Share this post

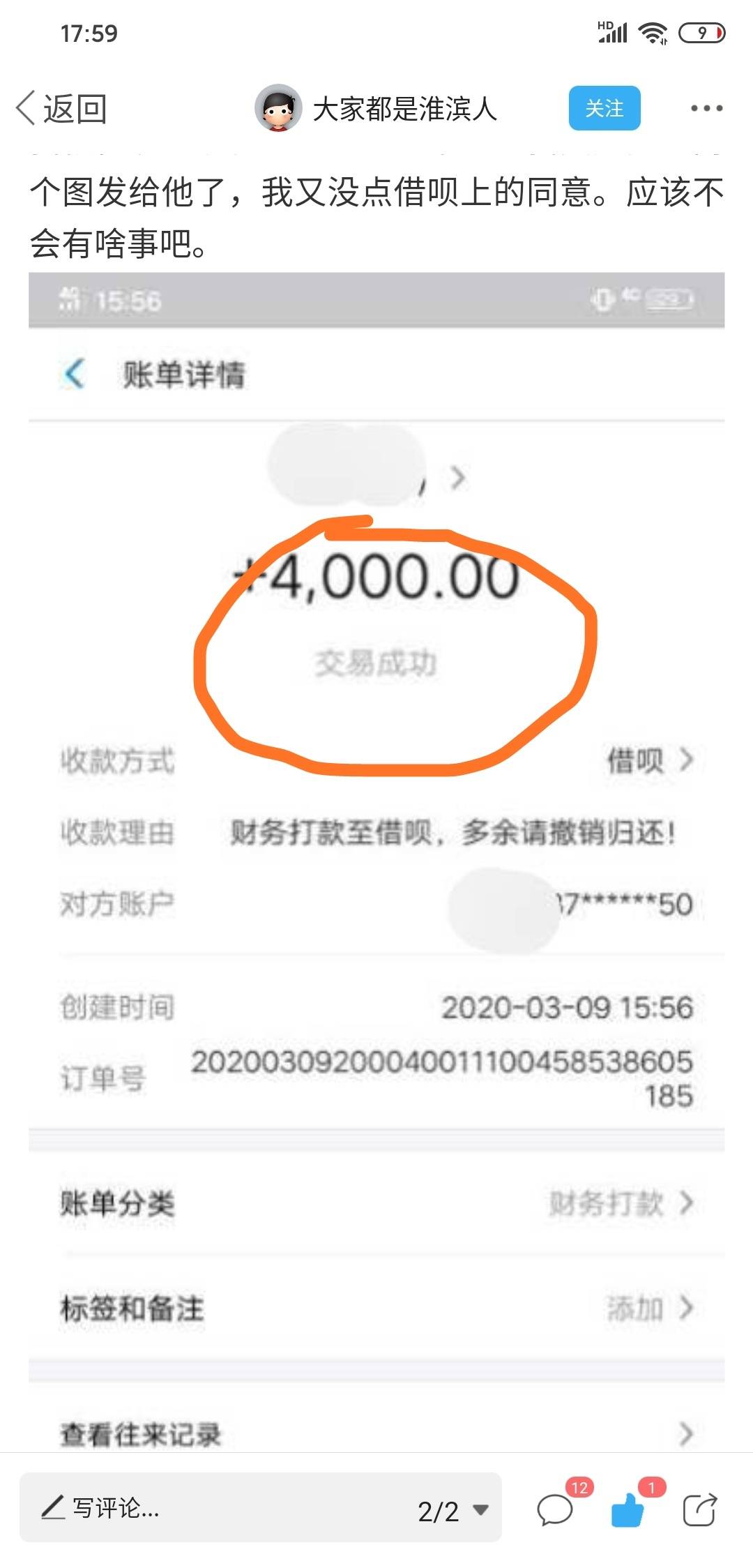click(x=699, y=1511)
